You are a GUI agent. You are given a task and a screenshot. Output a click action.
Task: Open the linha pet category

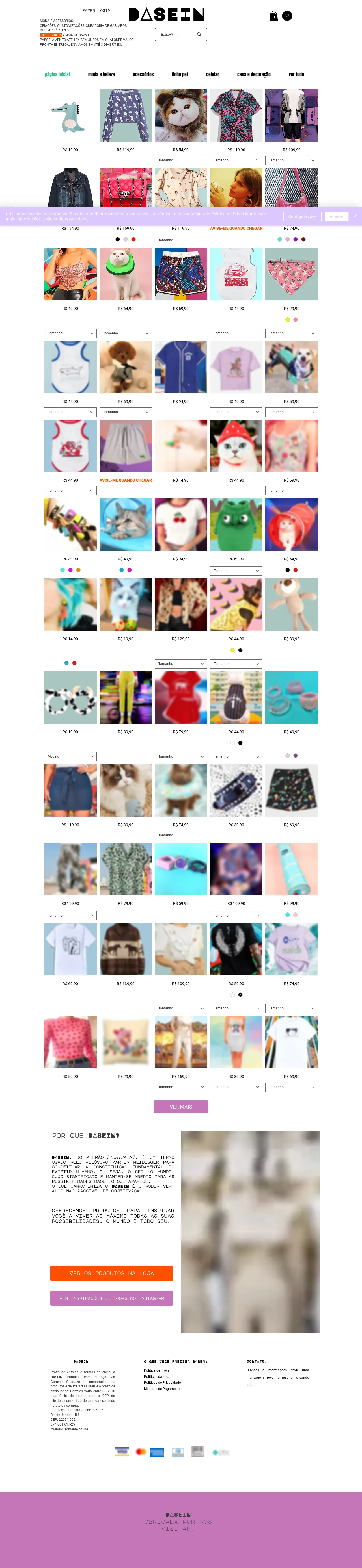tap(180, 74)
